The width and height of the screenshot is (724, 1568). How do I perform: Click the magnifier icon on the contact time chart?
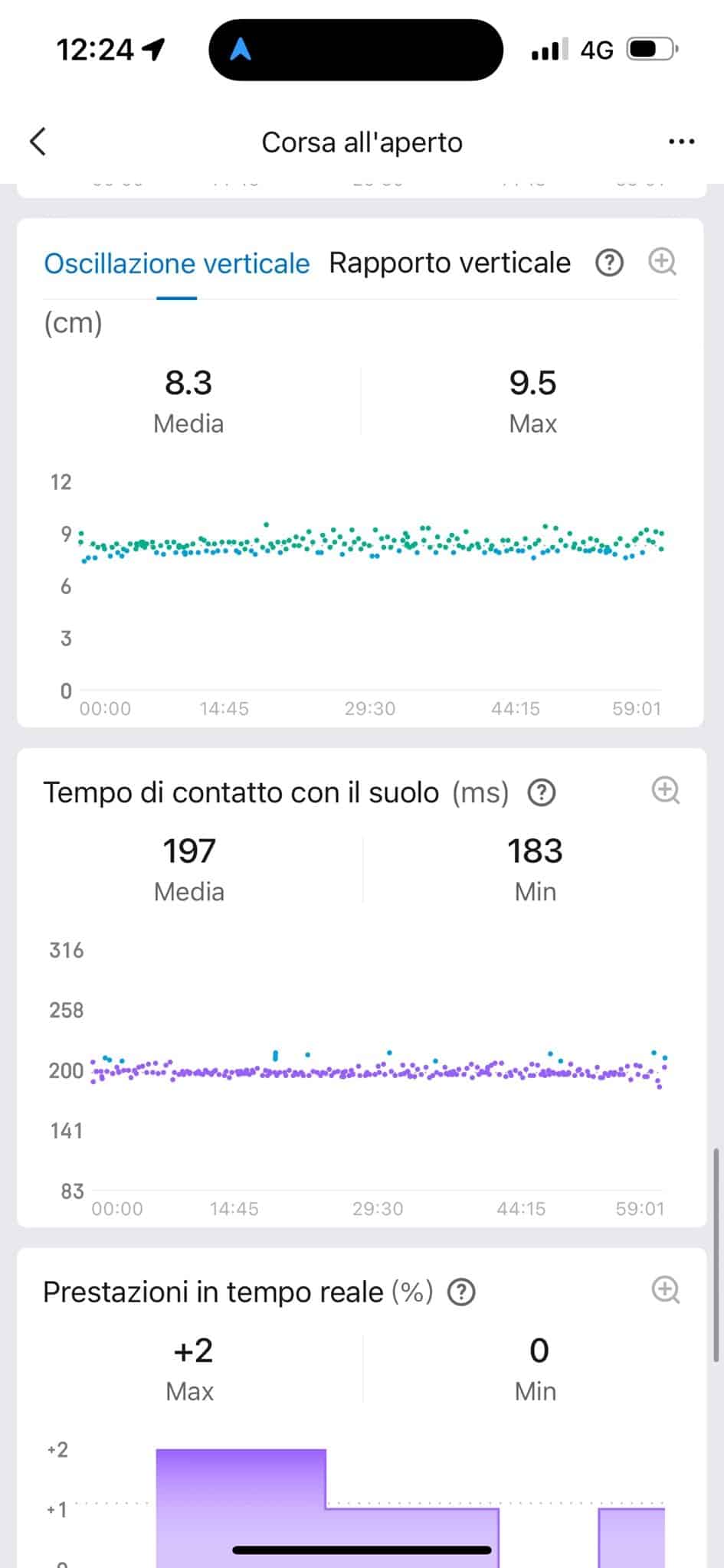click(x=665, y=790)
